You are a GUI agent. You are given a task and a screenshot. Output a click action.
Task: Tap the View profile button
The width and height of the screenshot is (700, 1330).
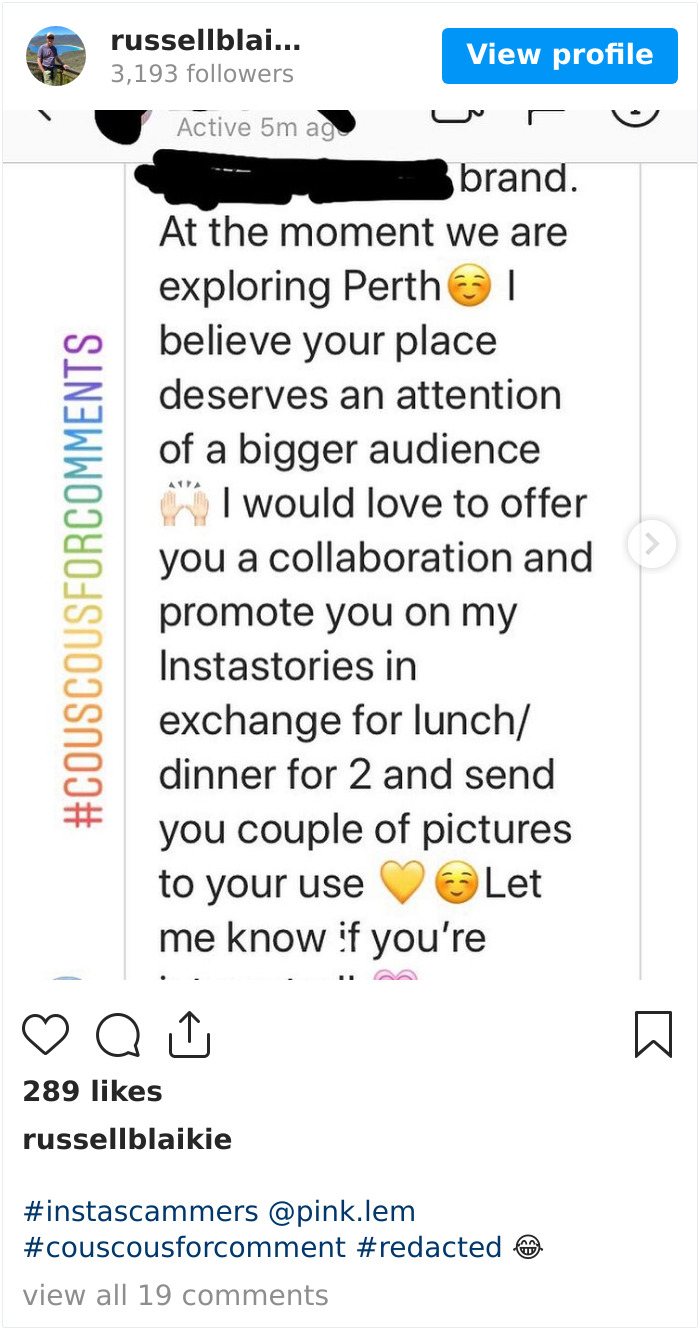pos(559,55)
